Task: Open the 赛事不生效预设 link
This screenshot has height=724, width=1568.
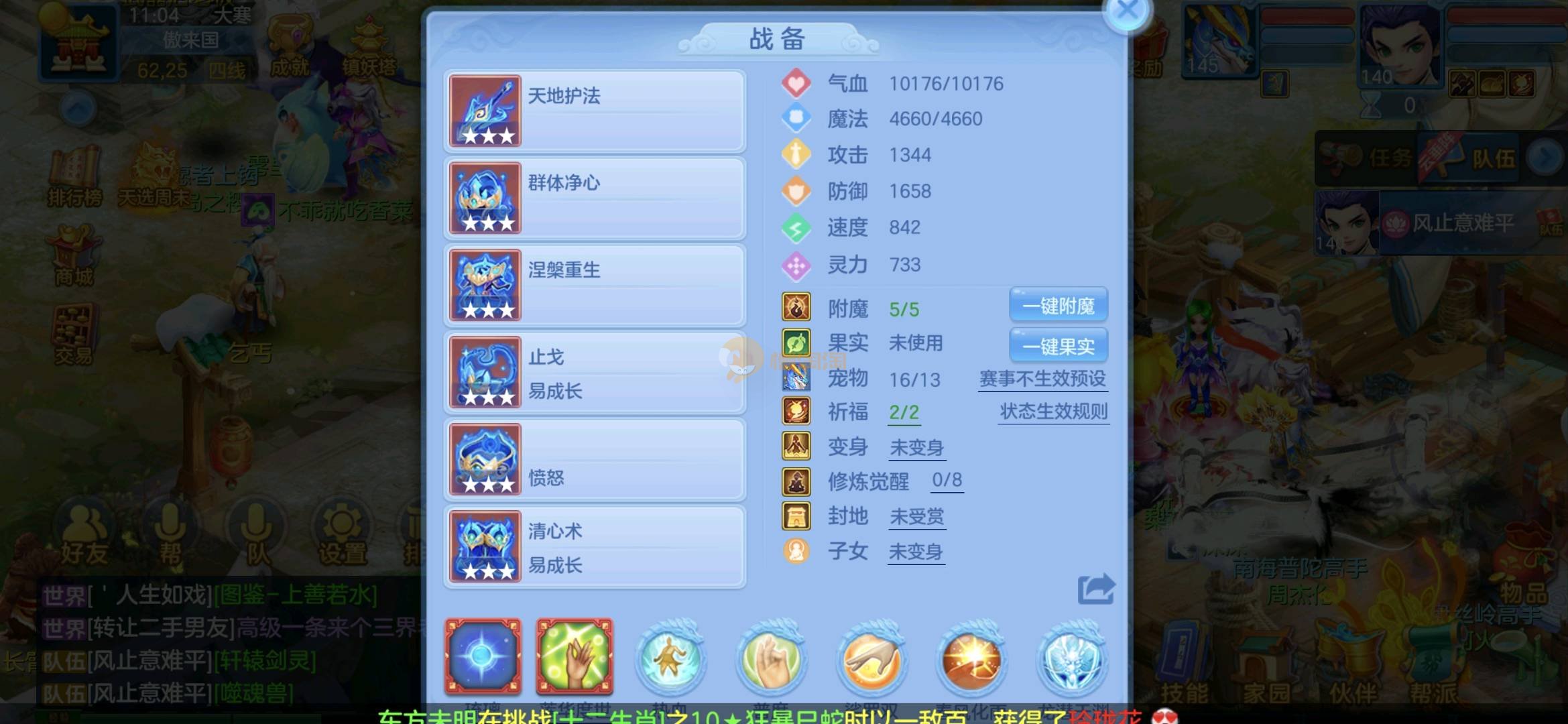Action: 1042,379
